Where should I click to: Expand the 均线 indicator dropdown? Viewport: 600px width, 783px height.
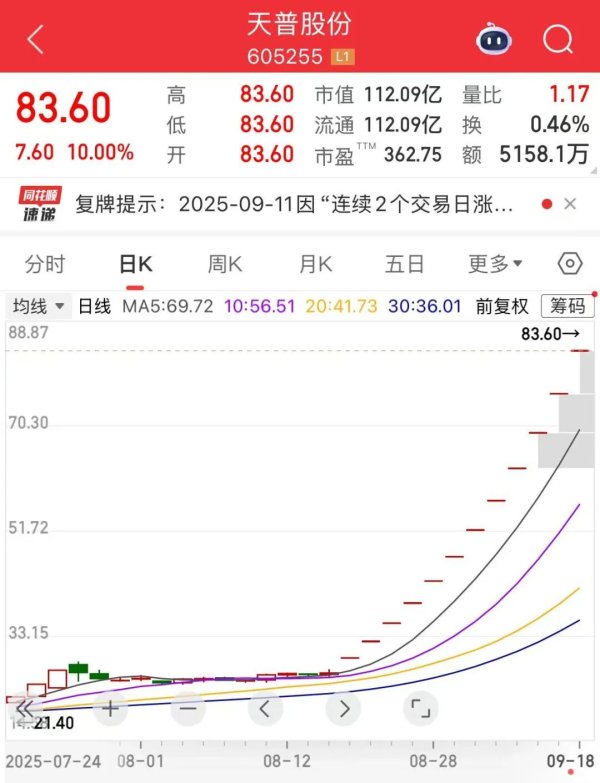pyautogui.click(x=38, y=306)
